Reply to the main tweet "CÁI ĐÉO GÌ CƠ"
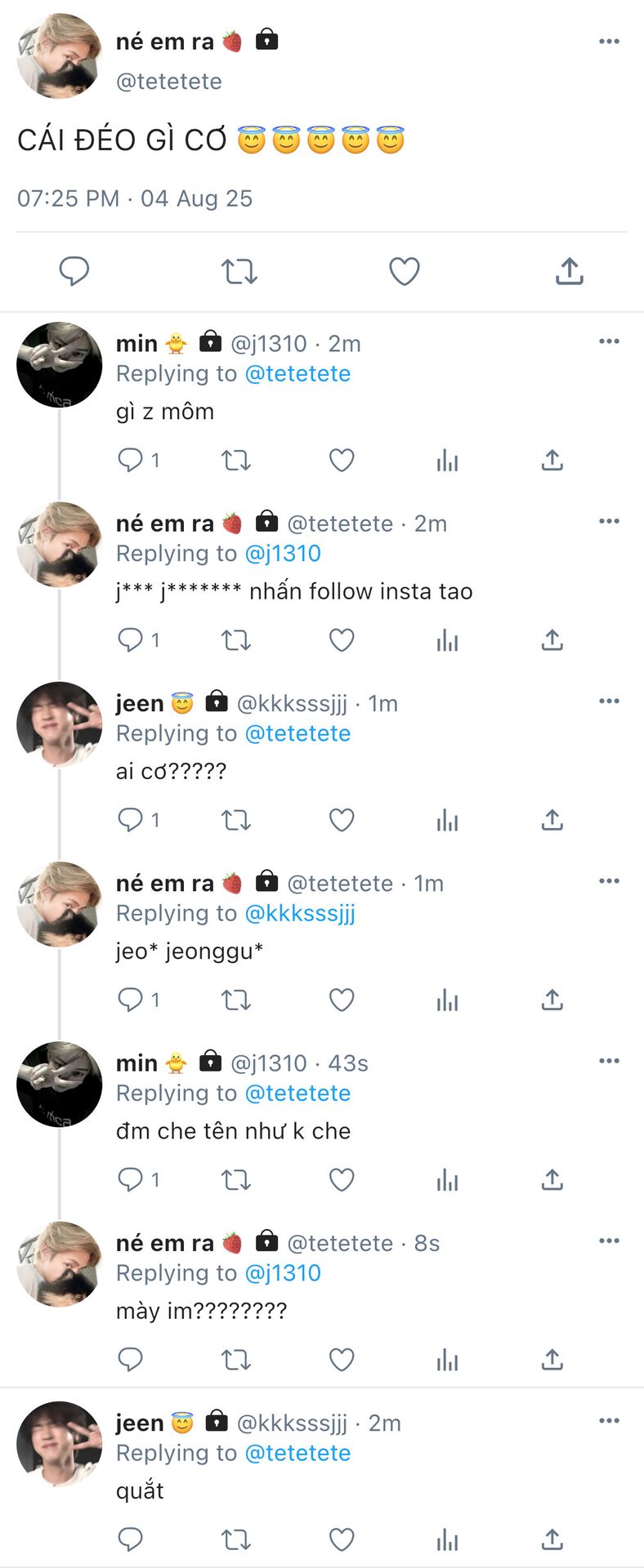The image size is (644, 1568). pyautogui.click(x=74, y=271)
